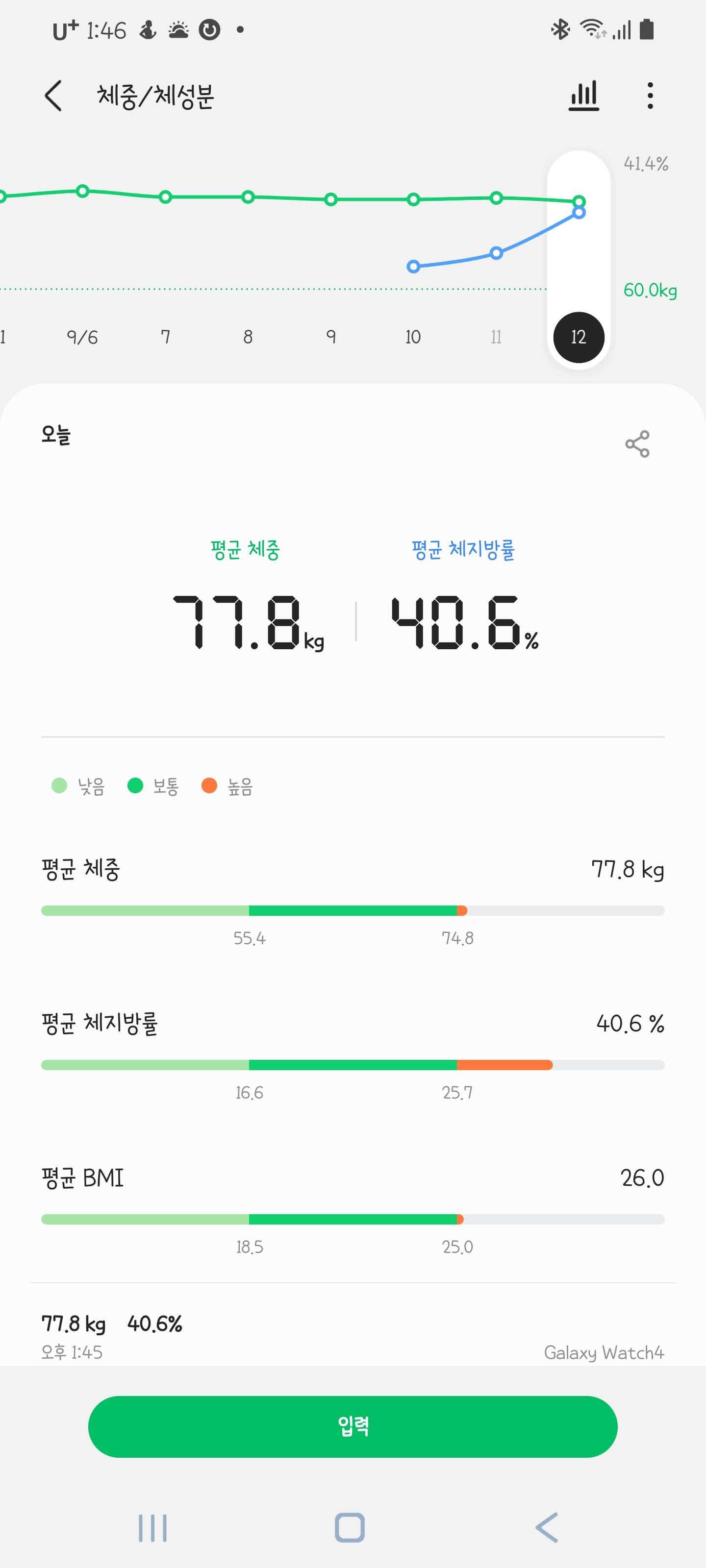Tap the green 입력 button
Image resolution: width=706 pixels, height=1568 pixels.
pyautogui.click(x=353, y=1426)
